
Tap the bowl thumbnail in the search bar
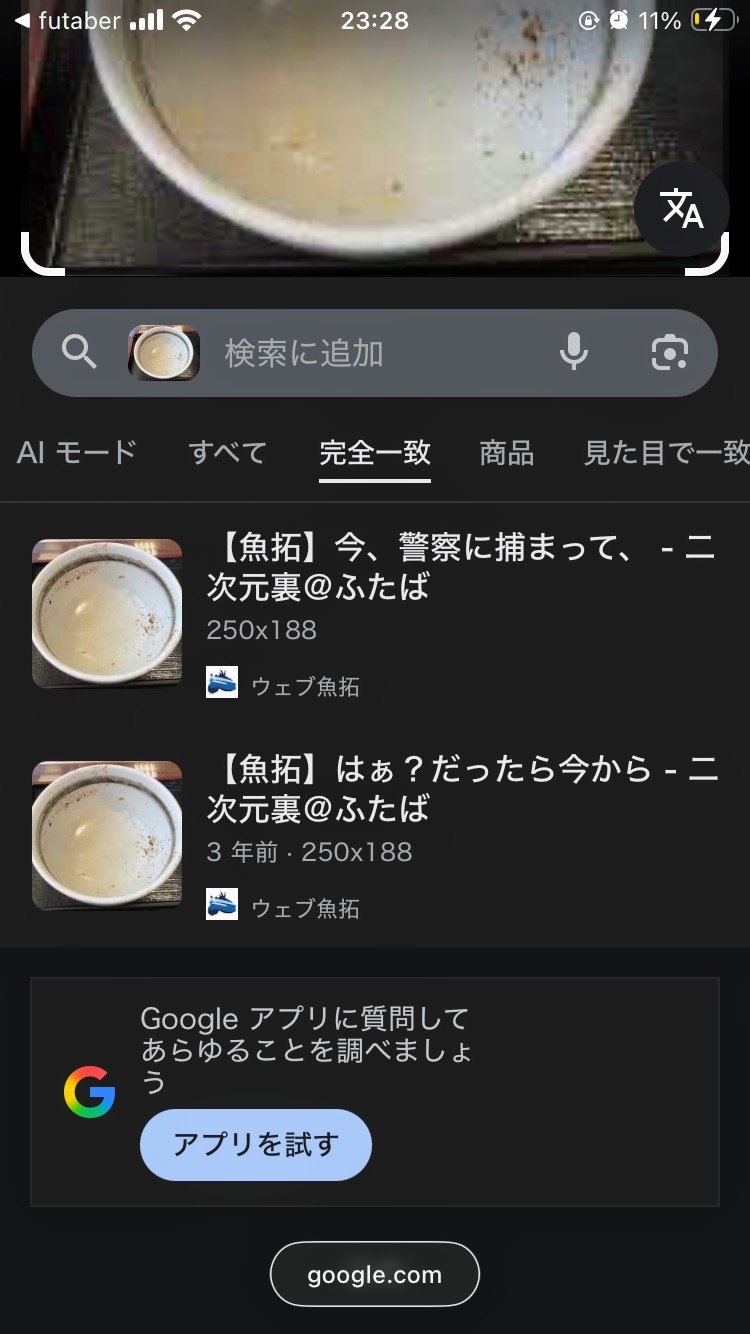[x=164, y=353]
